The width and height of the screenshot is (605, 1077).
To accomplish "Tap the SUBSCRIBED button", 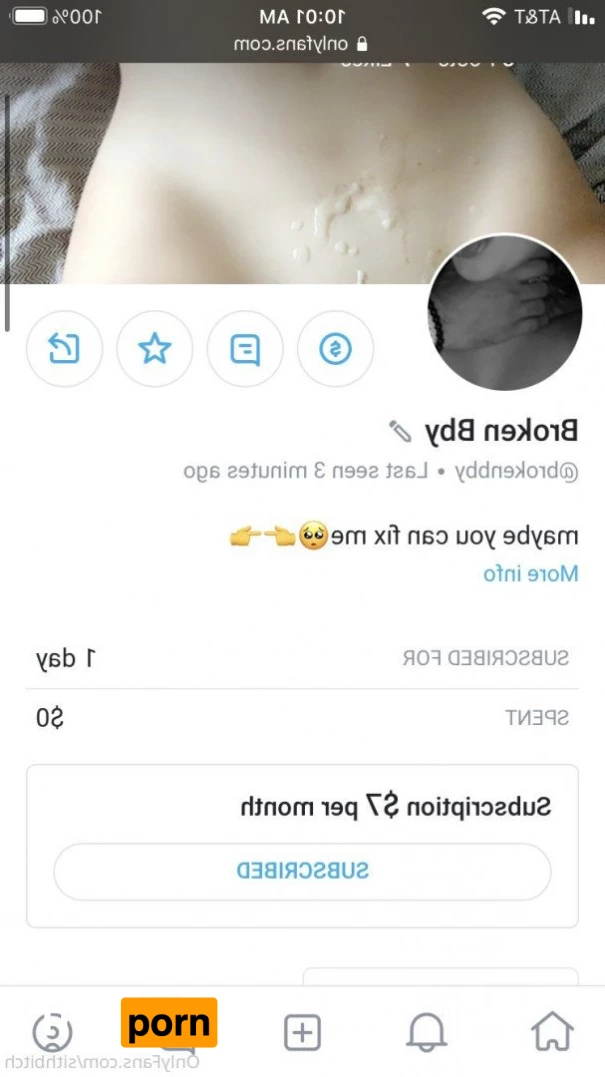I will 302,871.
